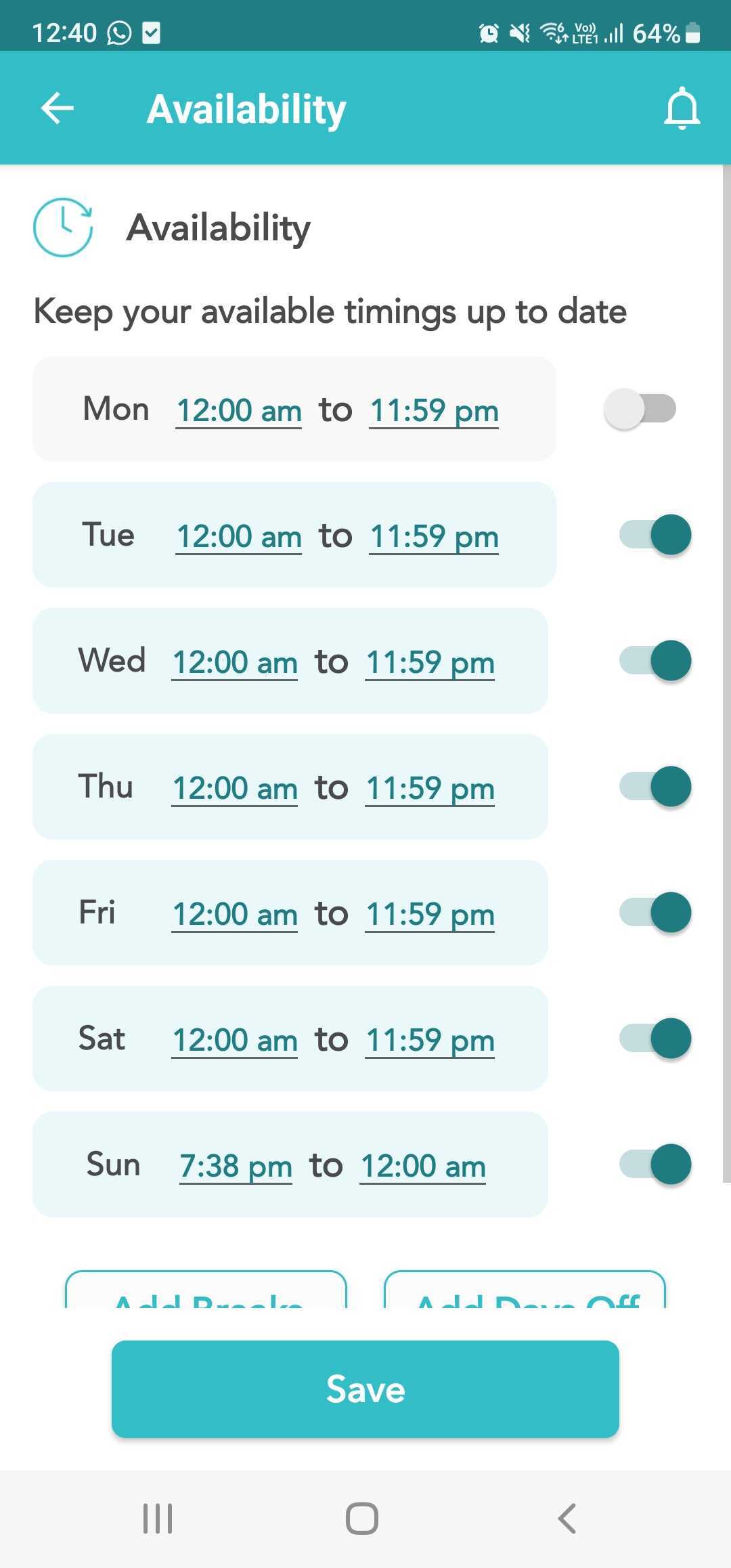This screenshot has height=1568, width=731.
Task: Tap the system home button
Action: point(362,1518)
